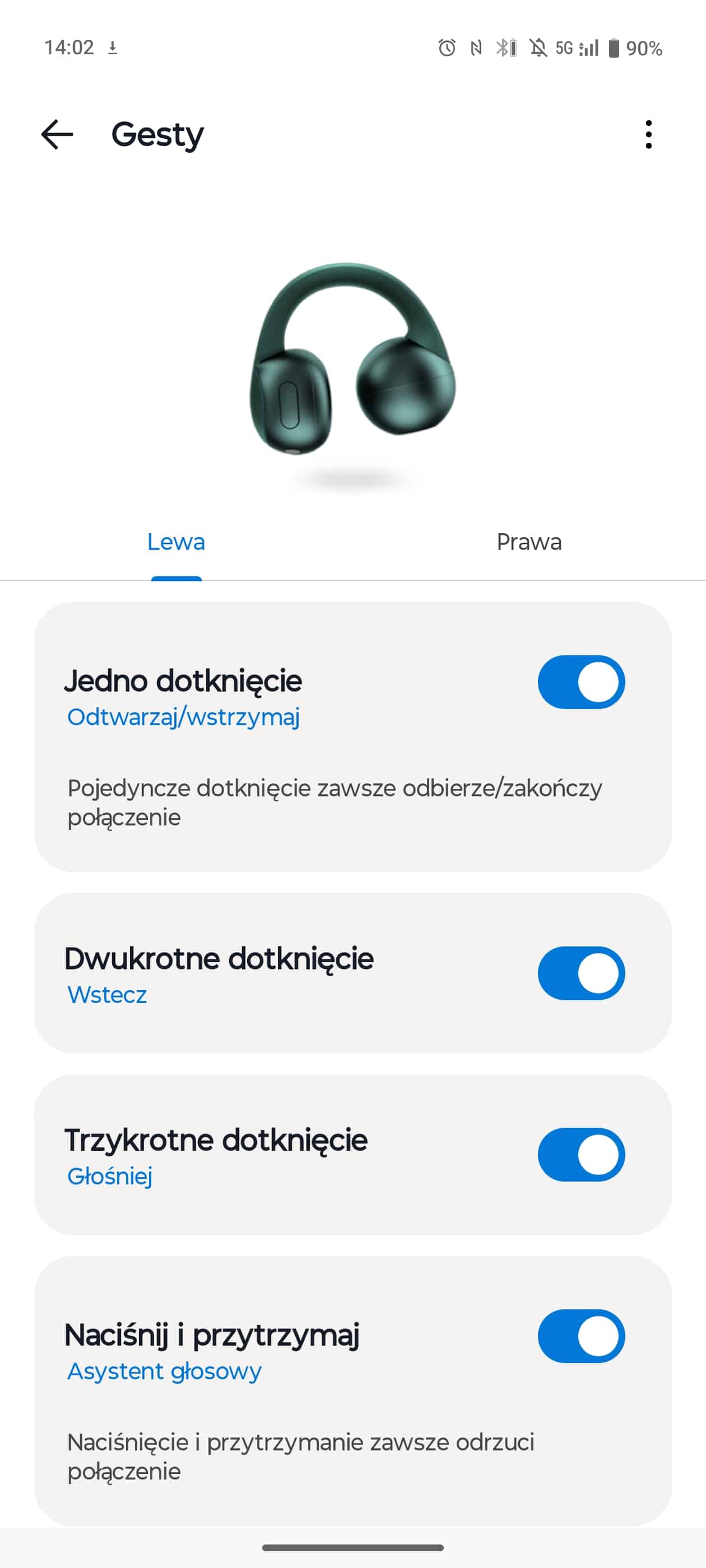The width and height of the screenshot is (706, 1568).
Task: Open the three-dot overflow menu
Action: click(x=649, y=134)
